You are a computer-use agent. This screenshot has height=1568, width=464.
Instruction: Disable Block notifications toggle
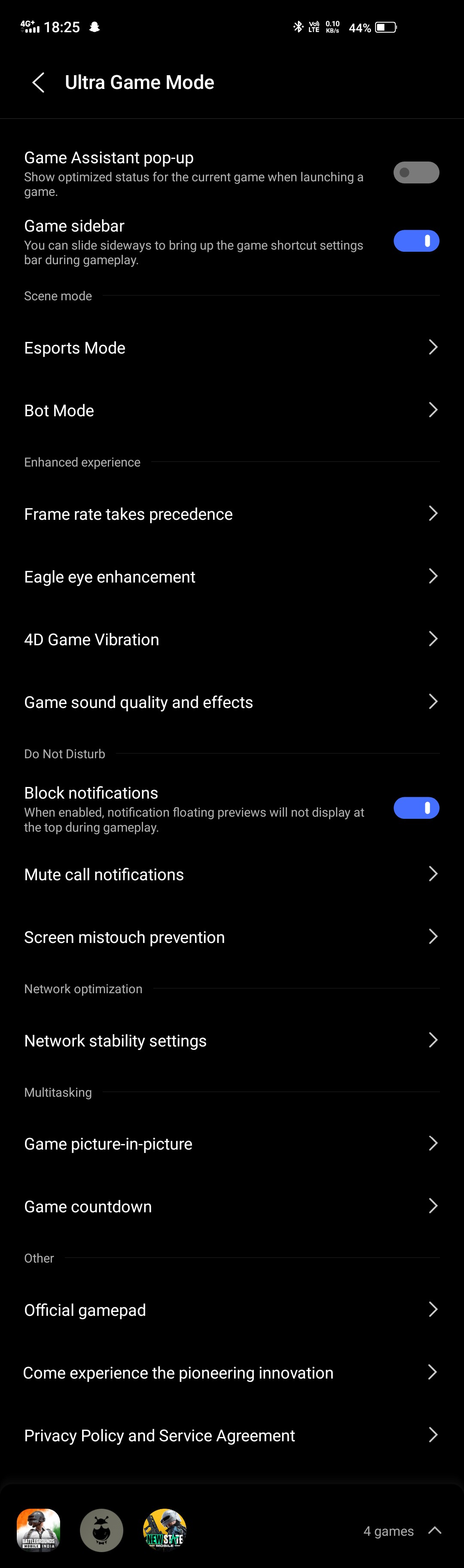pos(416,808)
